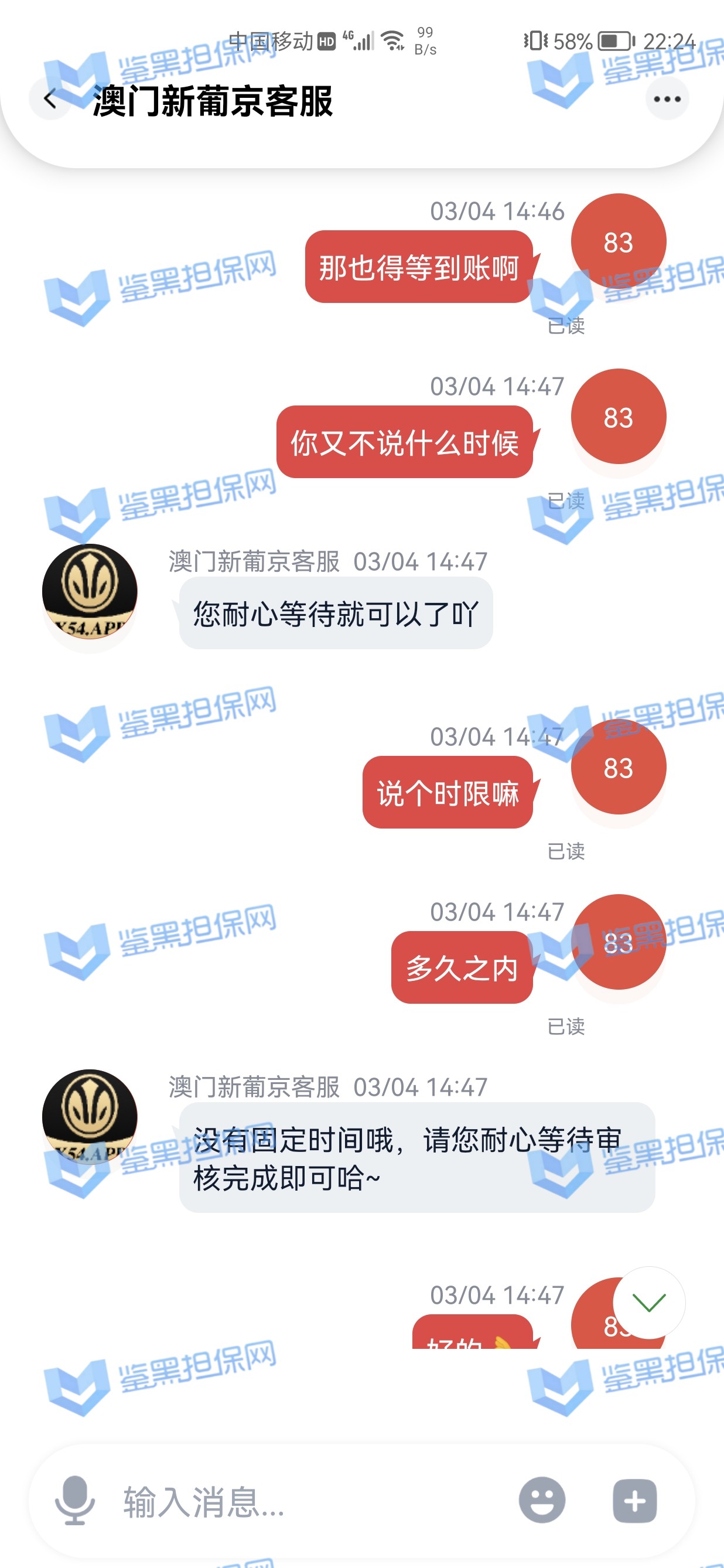
Task: View the 澳门新葡京客服 avatar beside 您耐心等待就可以了吖
Action: (90, 591)
